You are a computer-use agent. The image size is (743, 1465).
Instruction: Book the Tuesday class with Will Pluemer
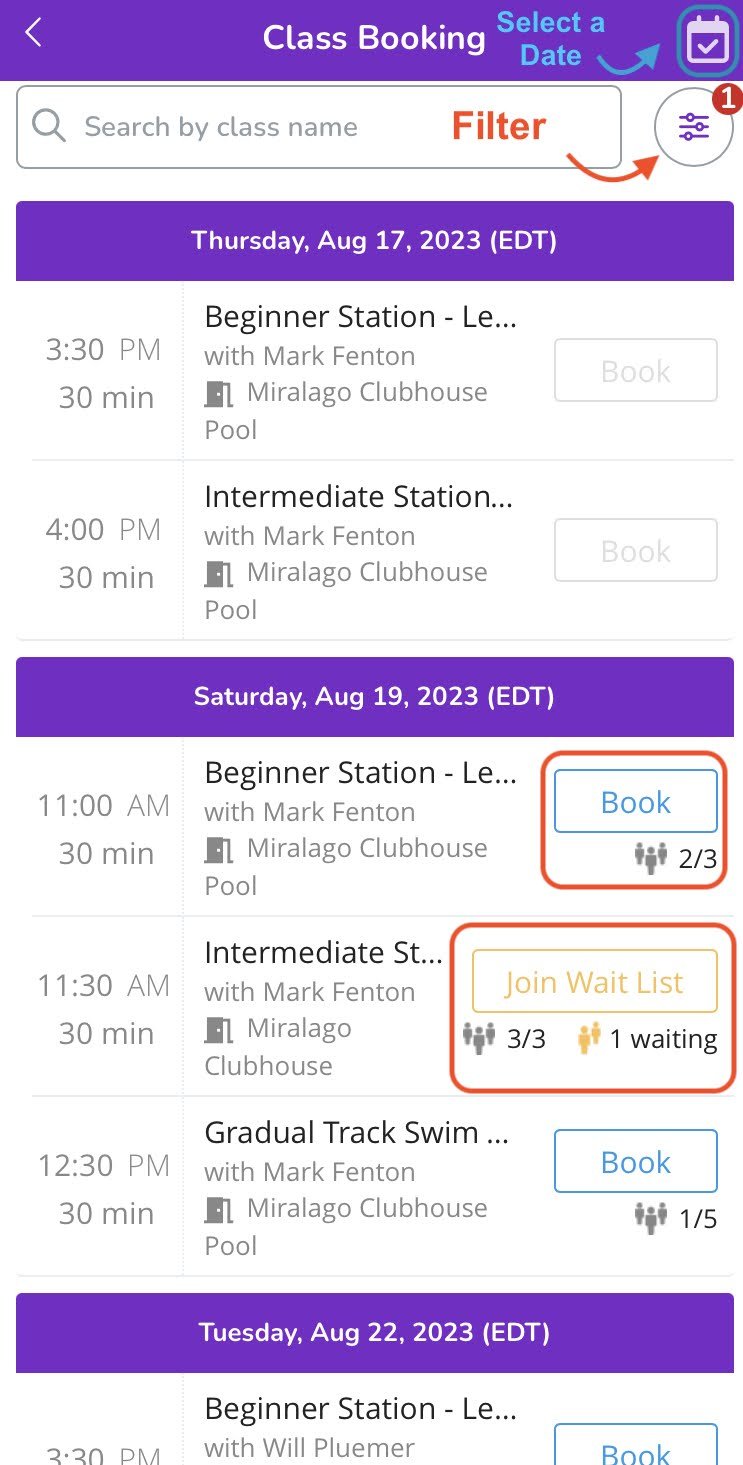click(636, 1445)
